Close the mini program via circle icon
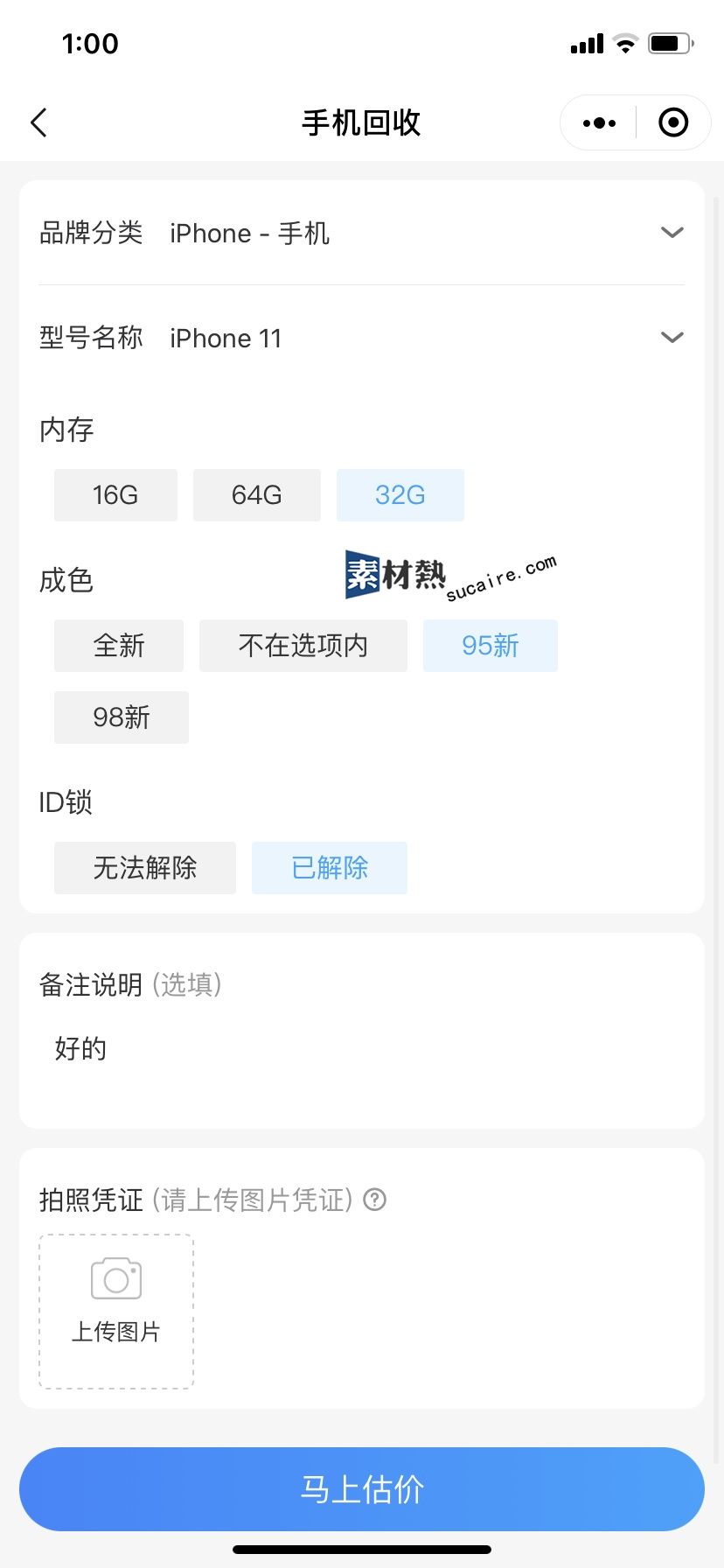 coord(672,123)
